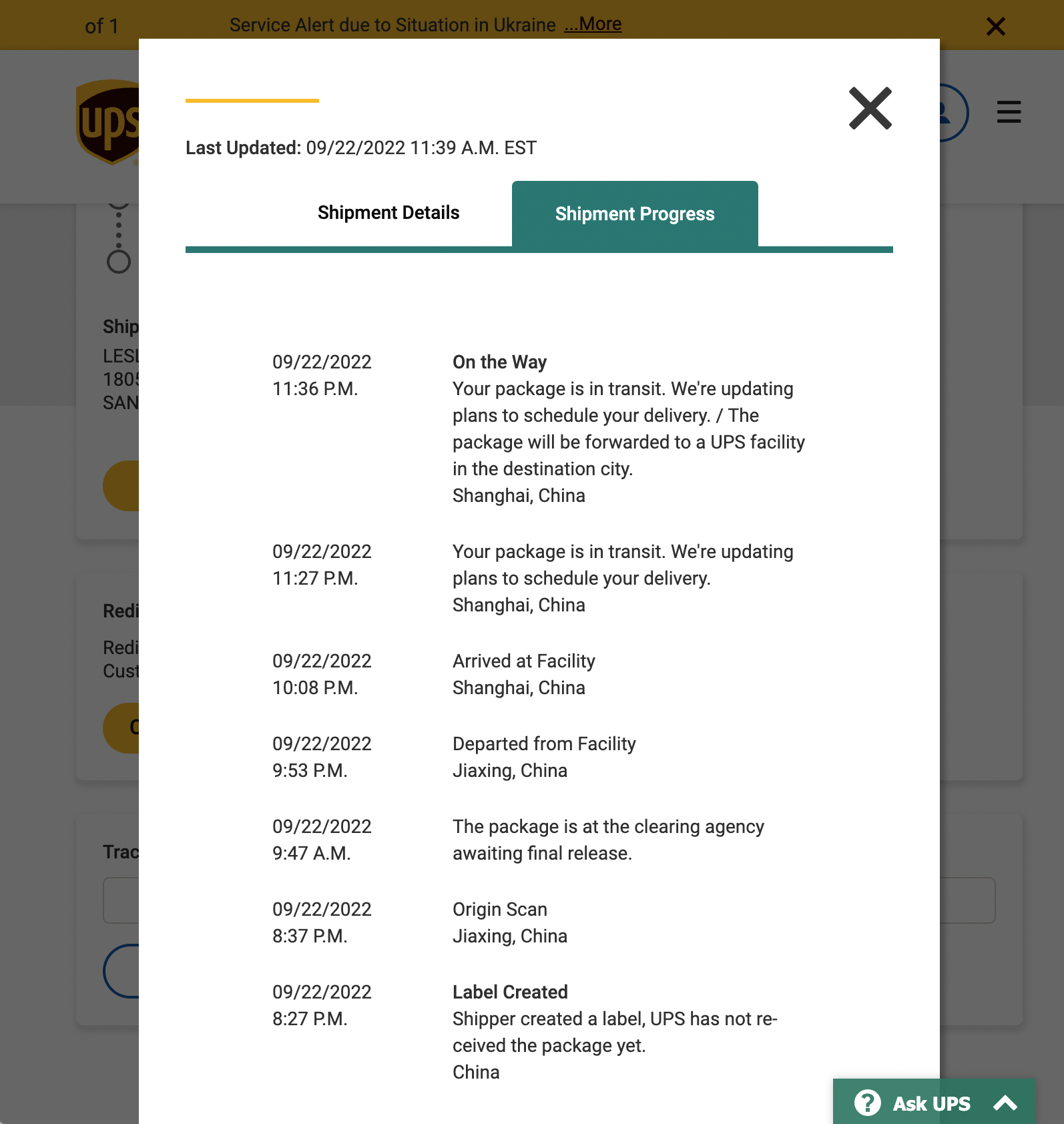Image resolution: width=1064 pixels, height=1124 pixels.
Task: Open the hamburger menu
Action: [x=1009, y=112]
